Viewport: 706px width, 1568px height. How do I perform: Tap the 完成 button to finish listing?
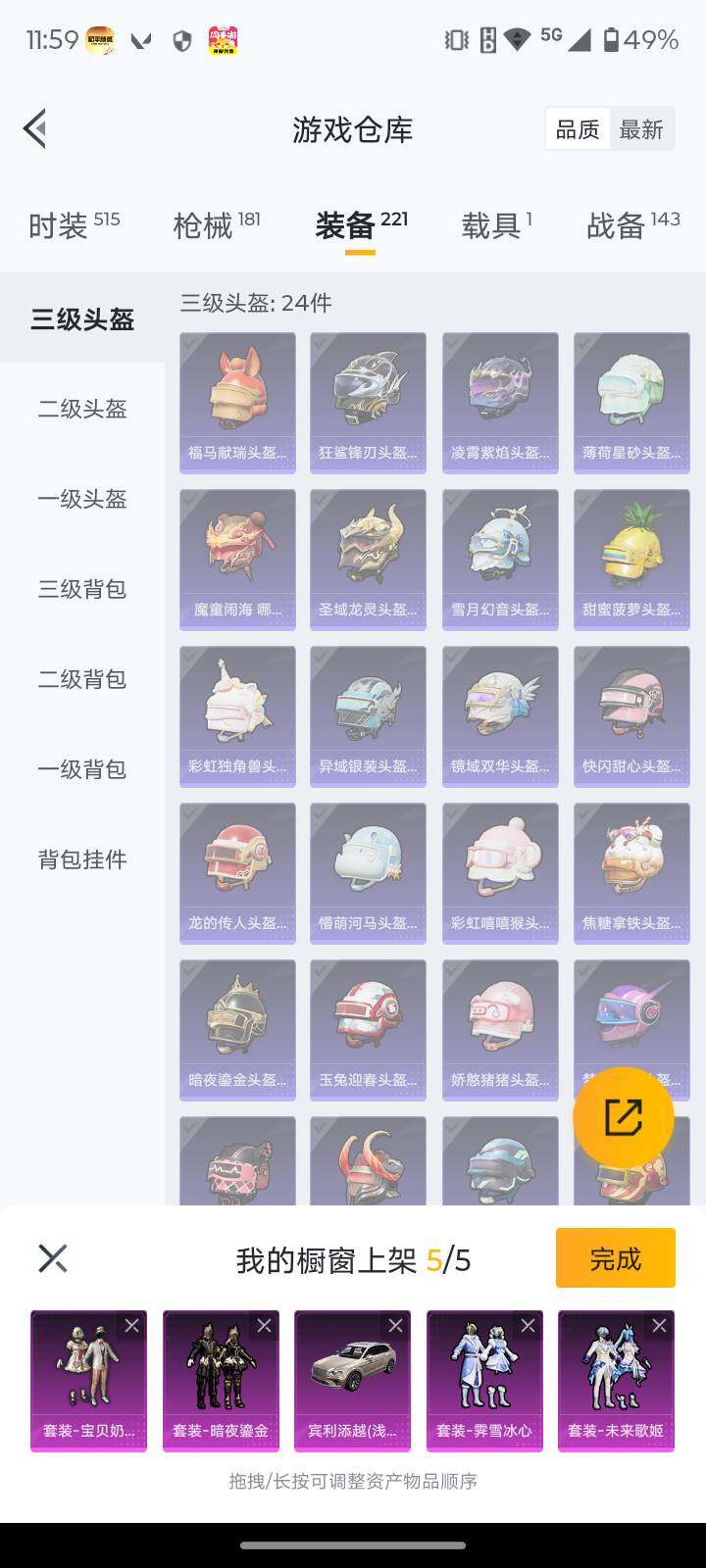(615, 1257)
